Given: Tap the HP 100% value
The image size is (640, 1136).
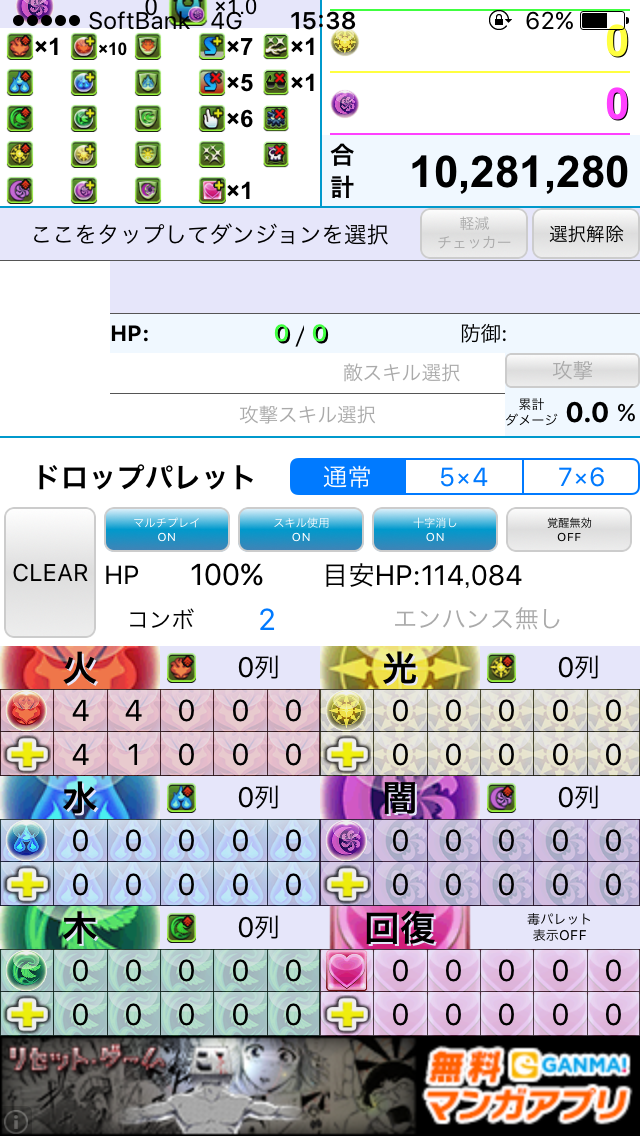Looking at the screenshot, I should 226,575.
